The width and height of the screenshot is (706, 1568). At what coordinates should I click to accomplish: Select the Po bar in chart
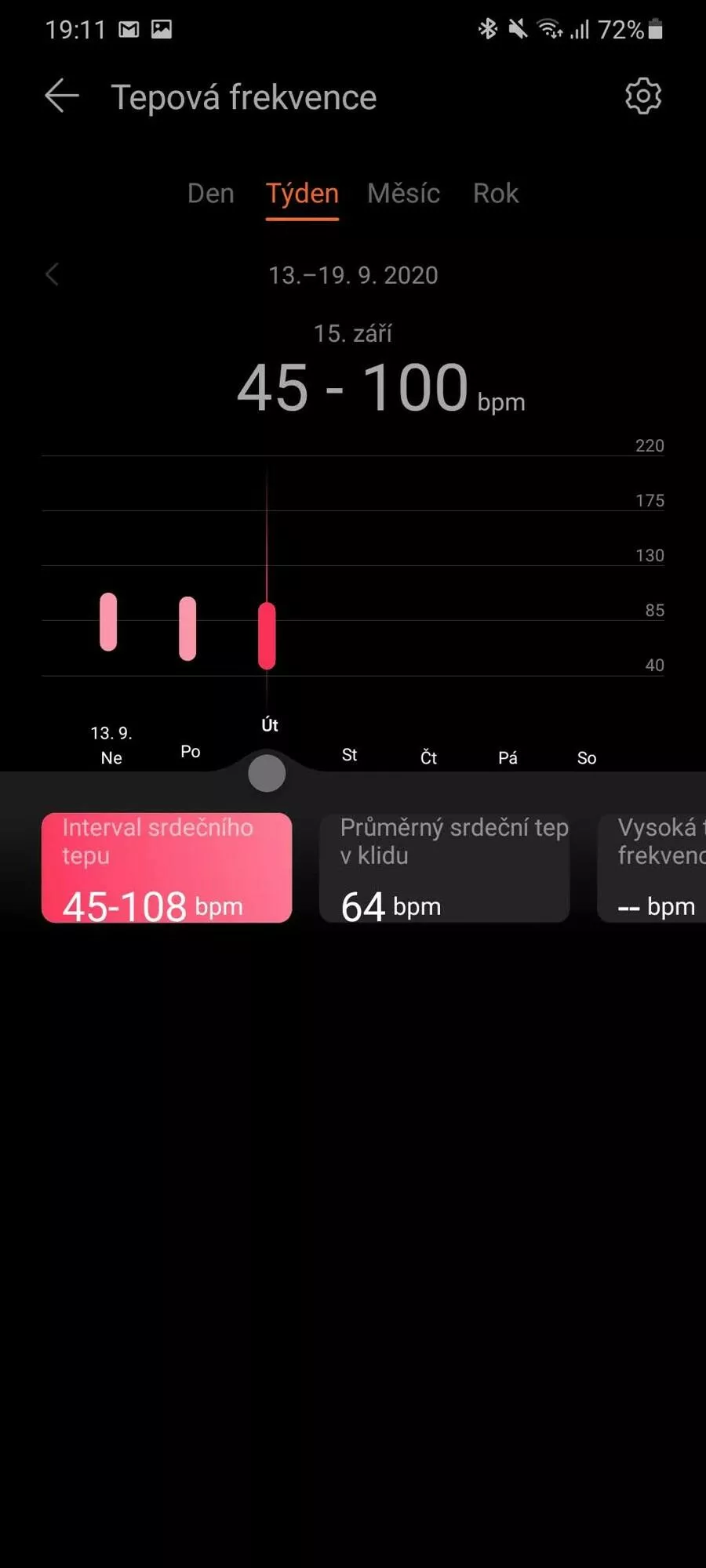[x=187, y=629]
